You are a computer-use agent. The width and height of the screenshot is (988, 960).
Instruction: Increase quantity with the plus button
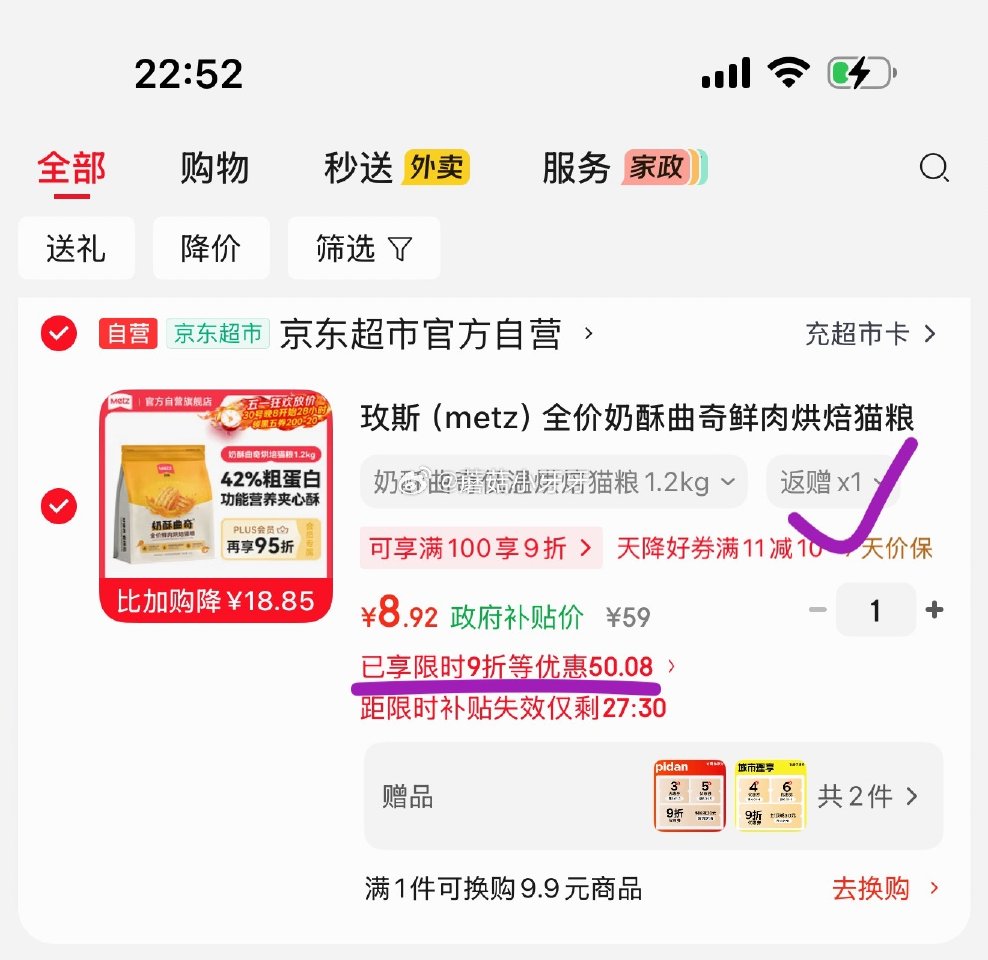click(935, 610)
